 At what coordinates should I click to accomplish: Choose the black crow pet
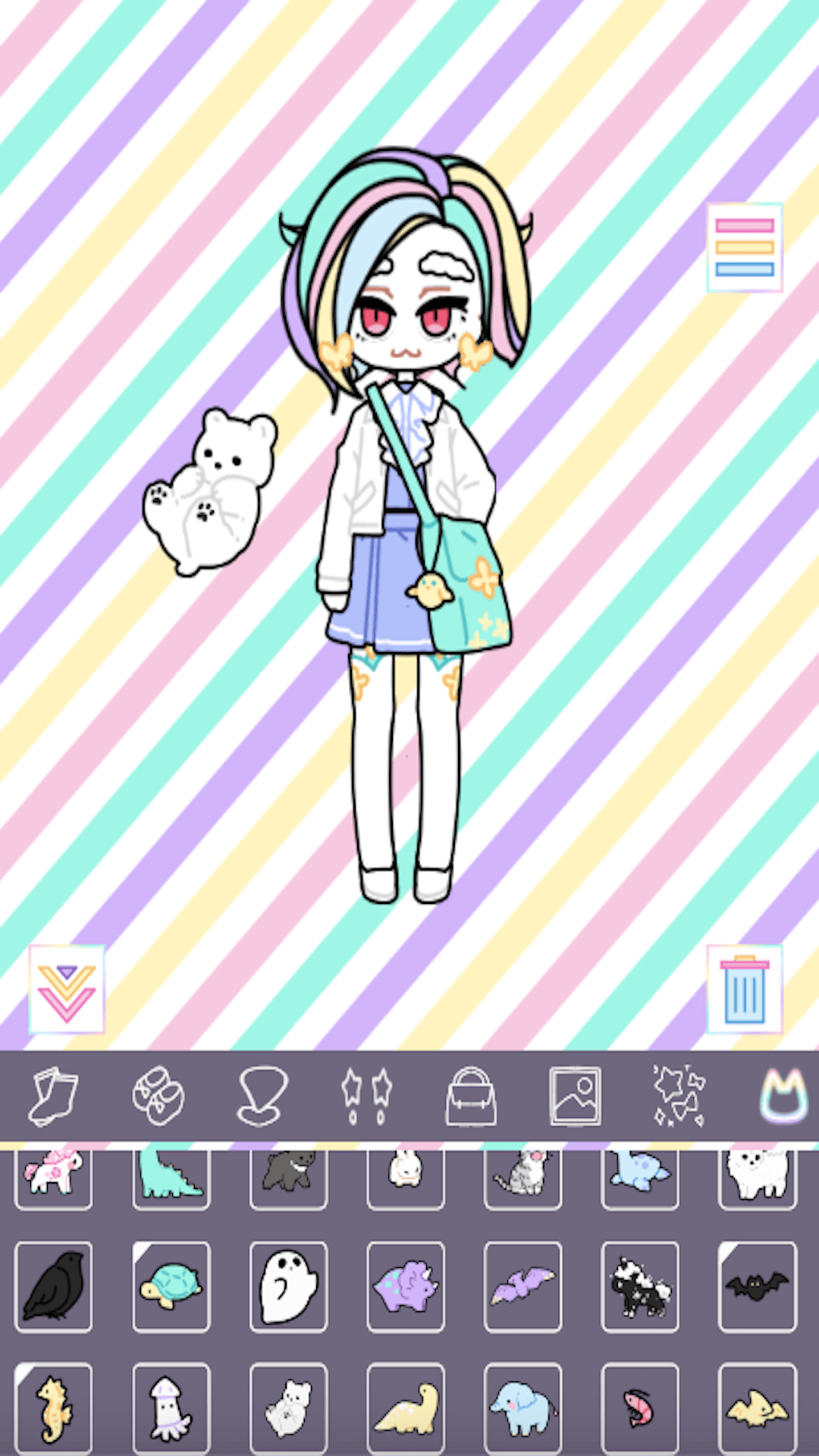(53, 1287)
